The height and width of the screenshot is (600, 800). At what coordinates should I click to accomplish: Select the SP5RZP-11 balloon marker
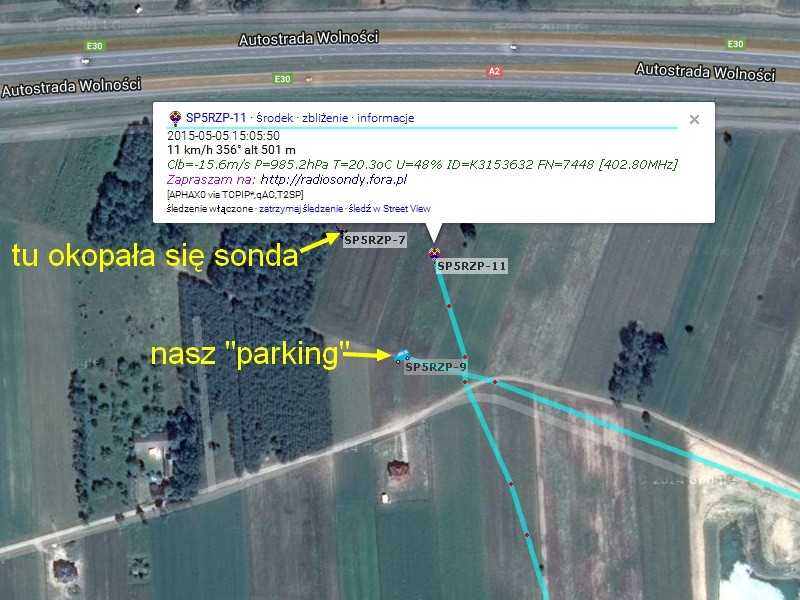click(434, 255)
